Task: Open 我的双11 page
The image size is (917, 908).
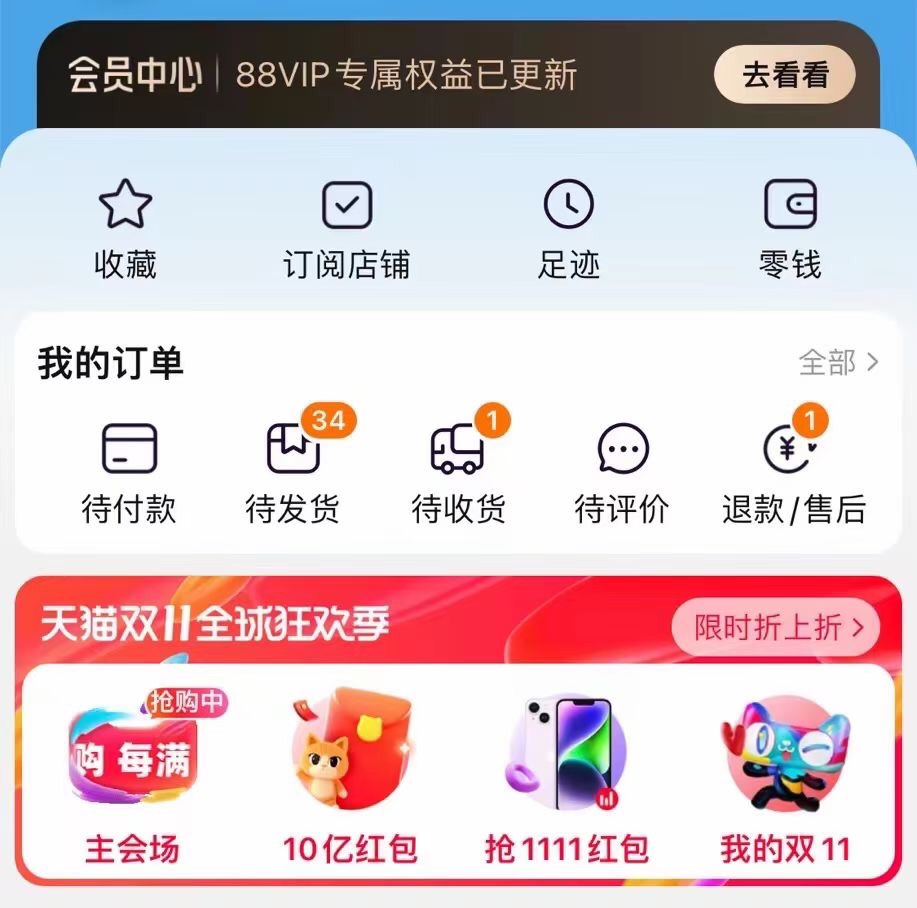Action: pos(785,780)
